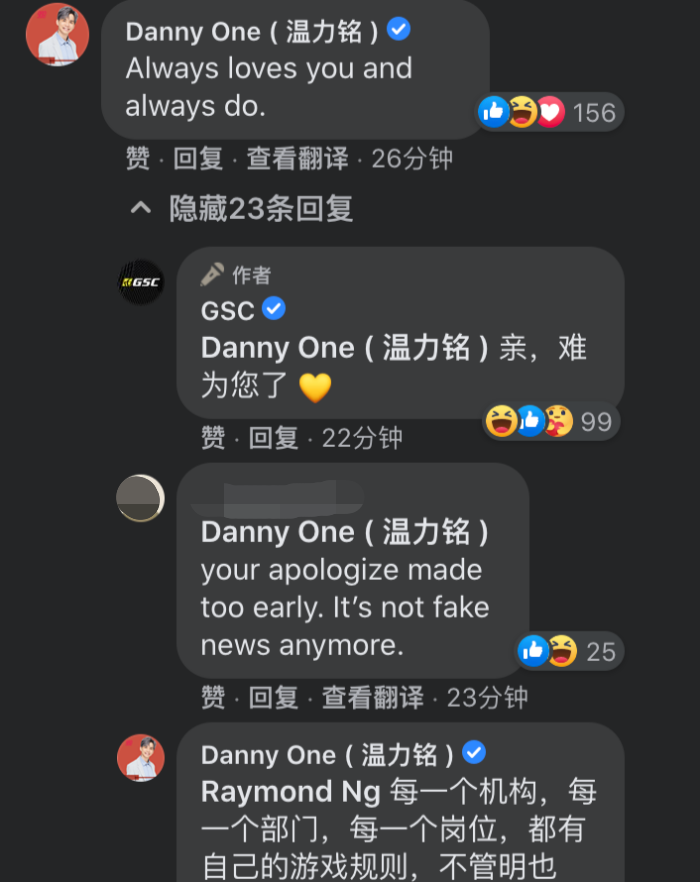The width and height of the screenshot is (700, 882).
Task: Like Danny One's top comment
Action: 137,158
